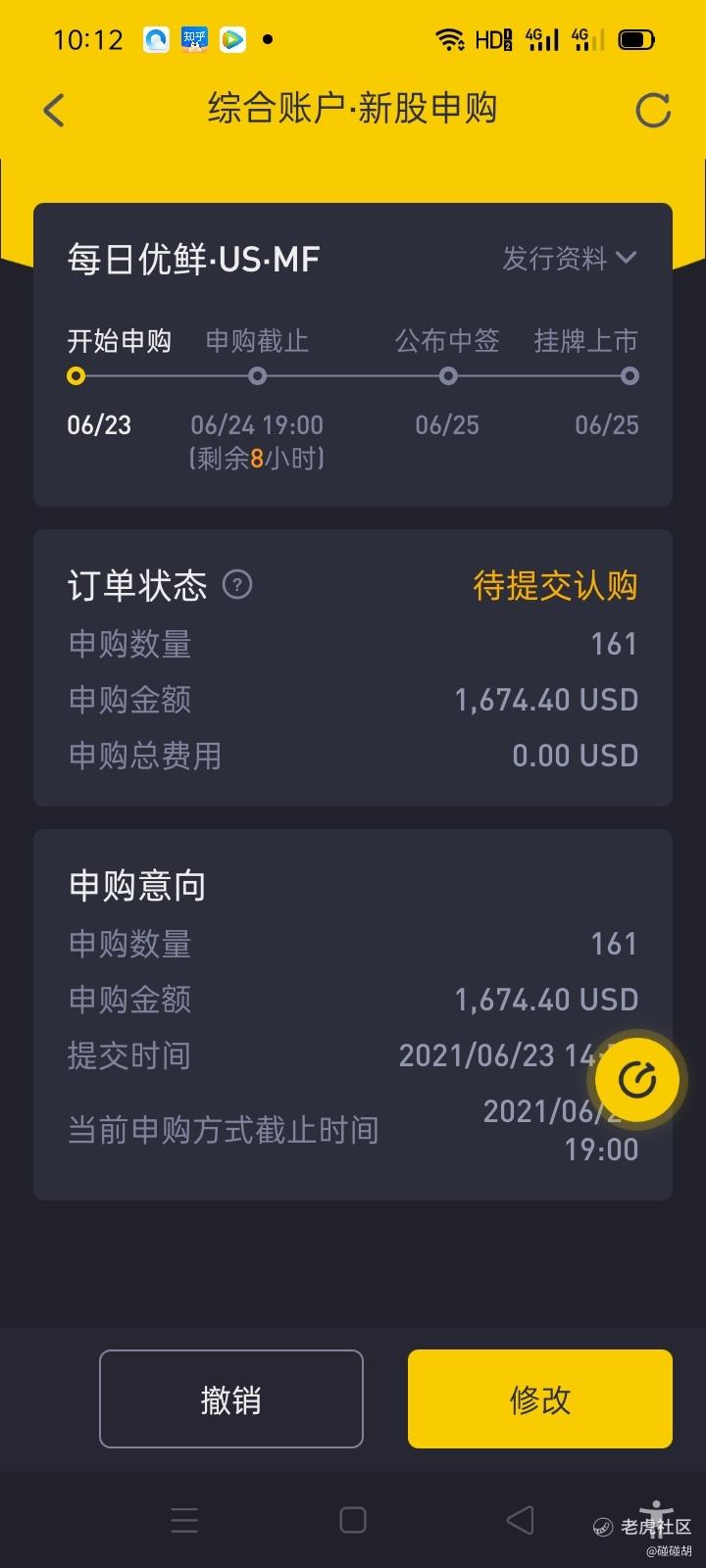
Task: Go back using the top-left arrow
Action: pyautogui.click(x=54, y=110)
